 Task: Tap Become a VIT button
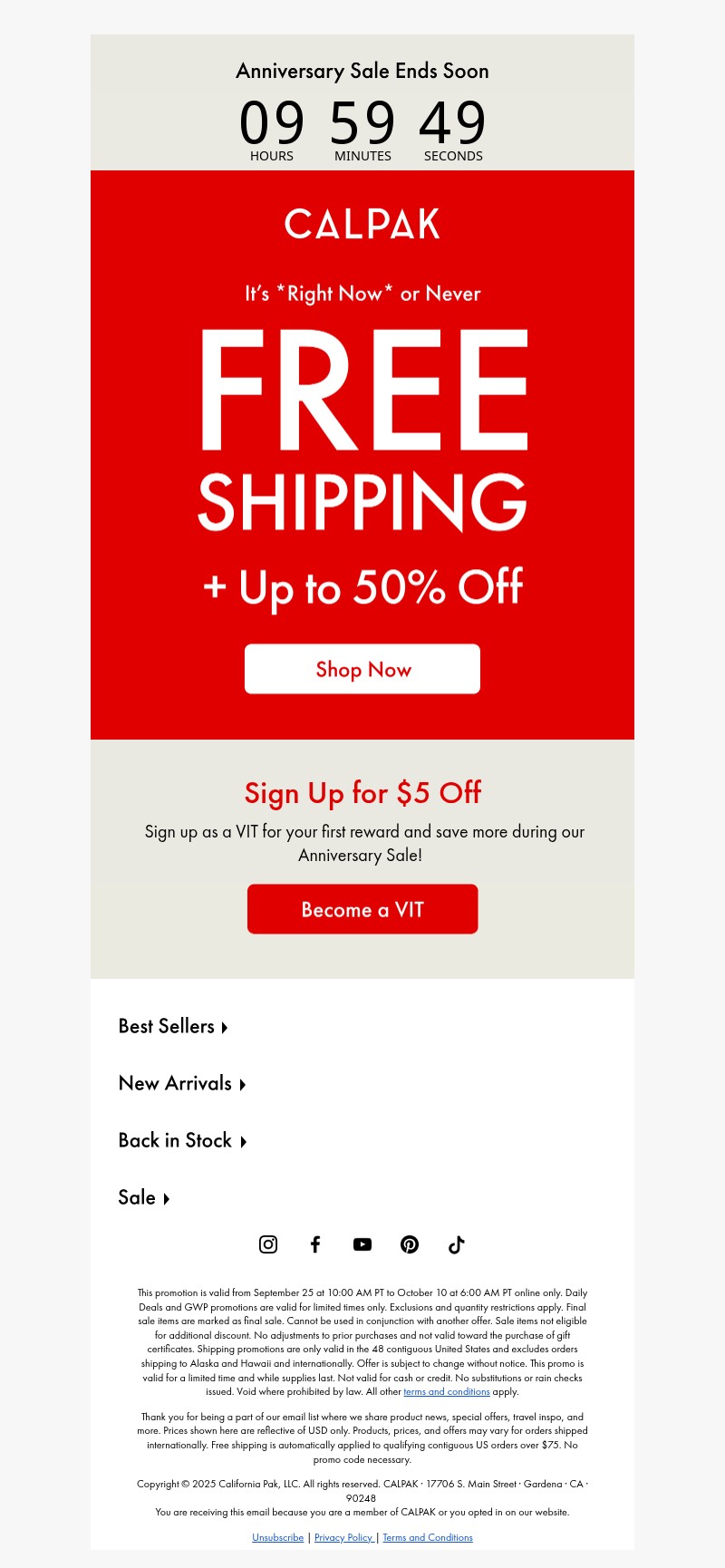[362, 909]
